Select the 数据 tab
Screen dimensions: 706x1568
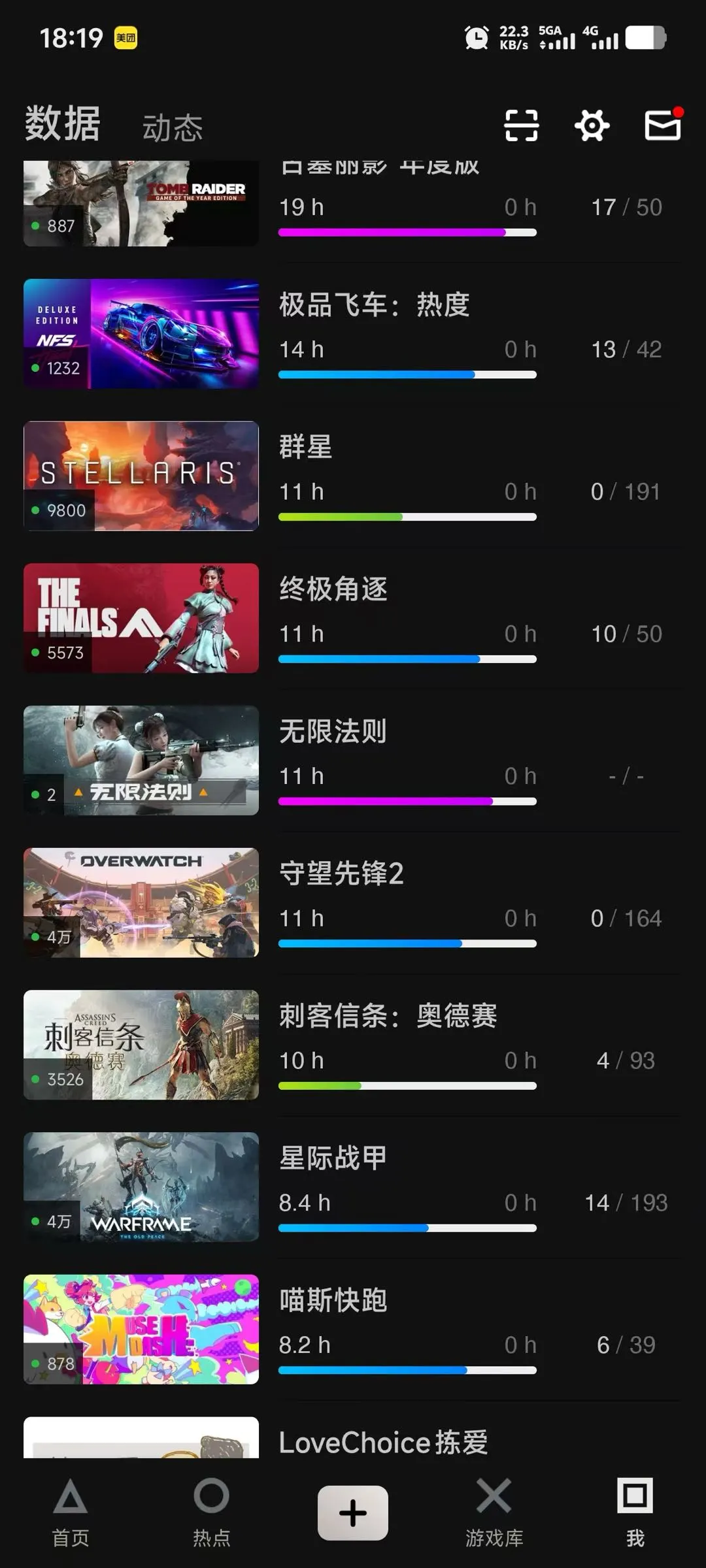pyautogui.click(x=63, y=124)
